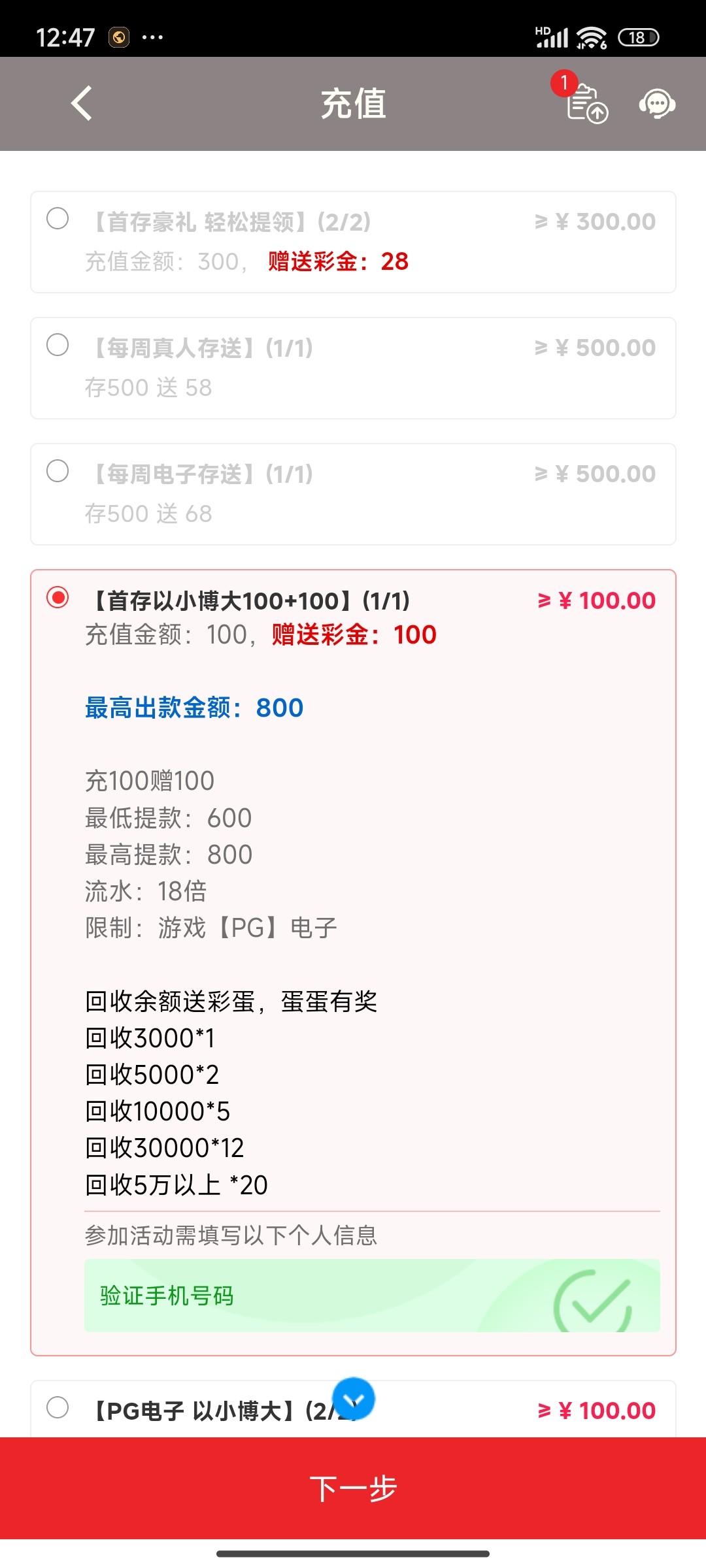This screenshot has width=706, height=1568.
Task: Contact customer service via headset icon
Action: [x=656, y=104]
